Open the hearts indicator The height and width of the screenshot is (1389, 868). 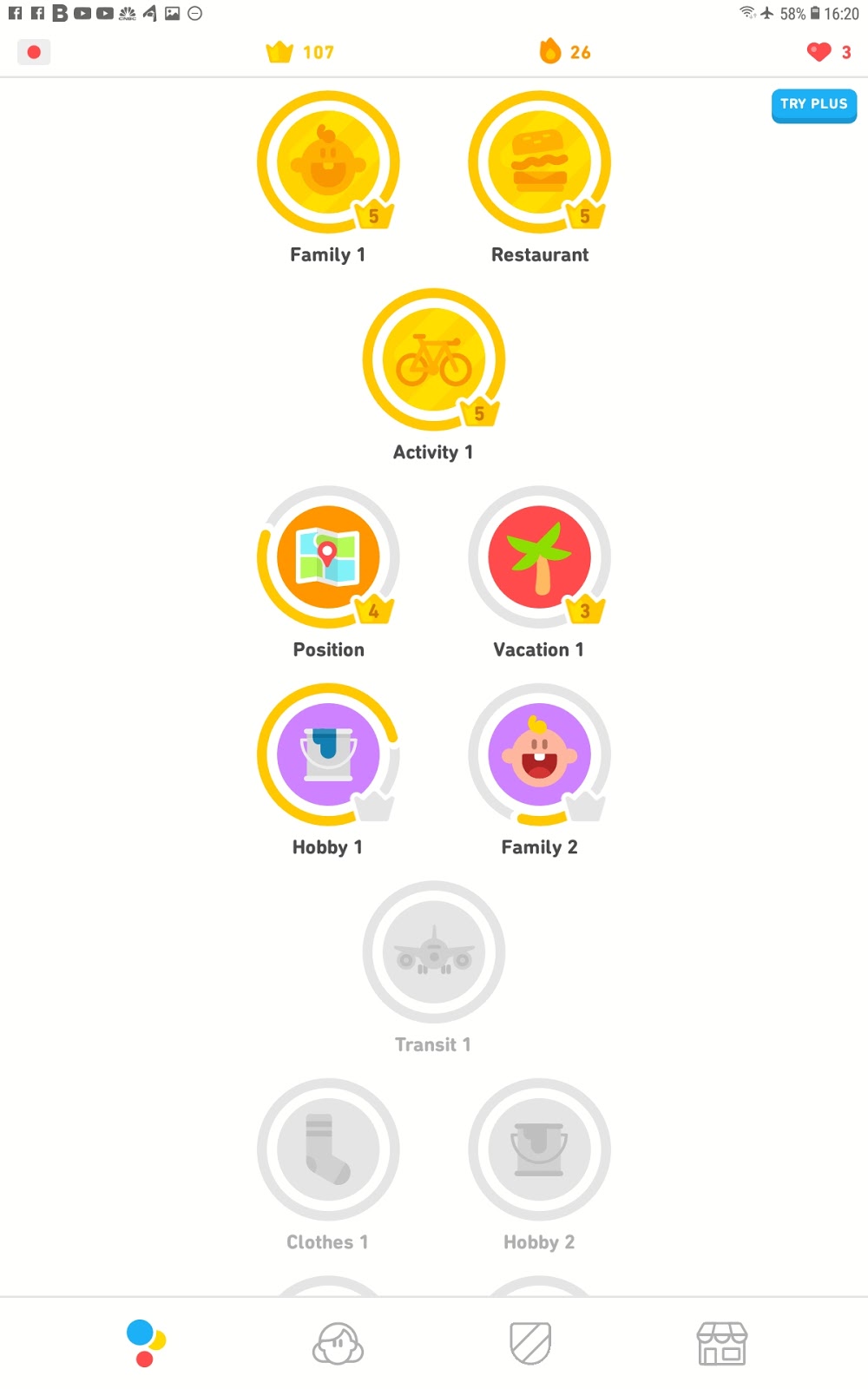pyautogui.click(x=829, y=52)
